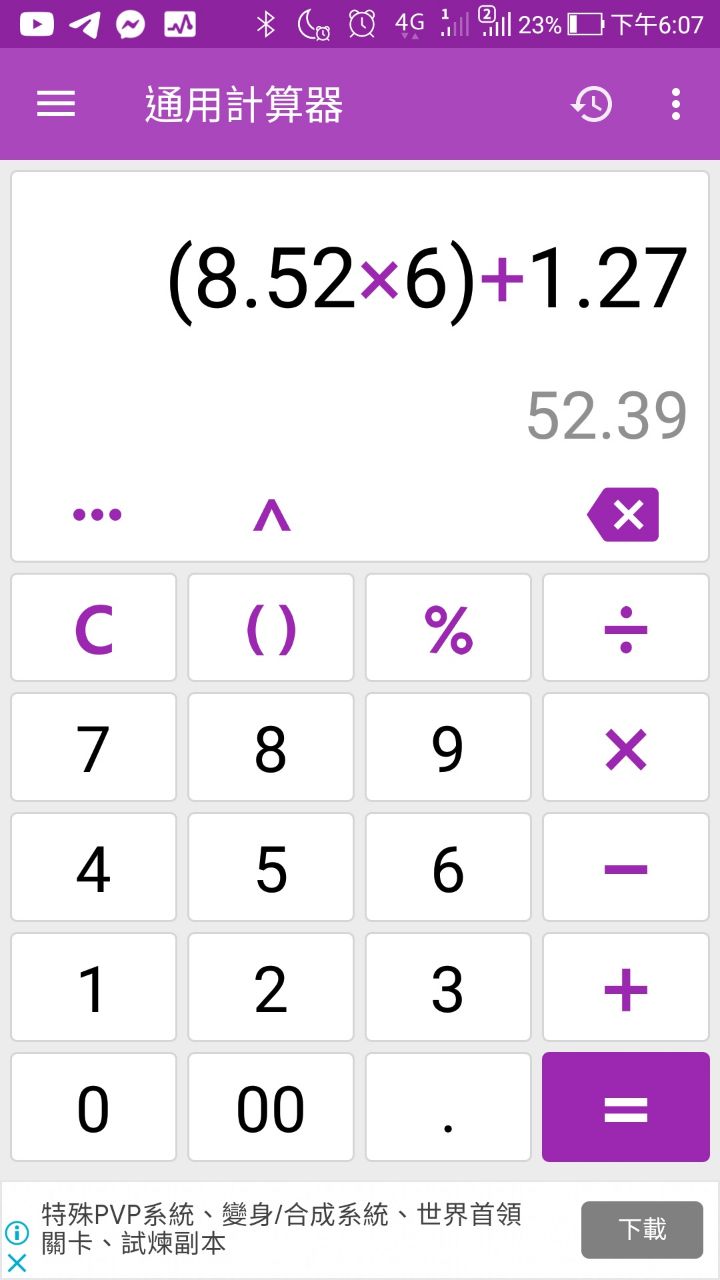Enter digit 7
The width and height of the screenshot is (720, 1280).
coord(93,748)
